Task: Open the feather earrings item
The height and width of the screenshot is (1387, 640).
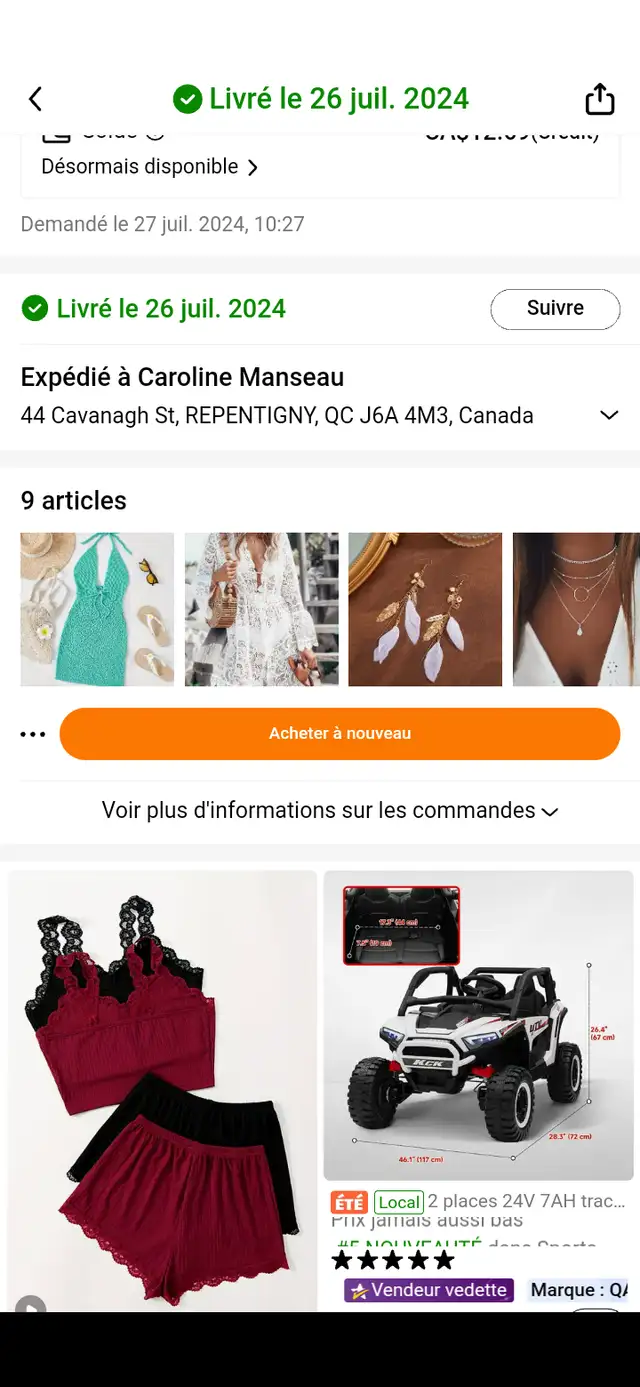Action: click(x=425, y=609)
